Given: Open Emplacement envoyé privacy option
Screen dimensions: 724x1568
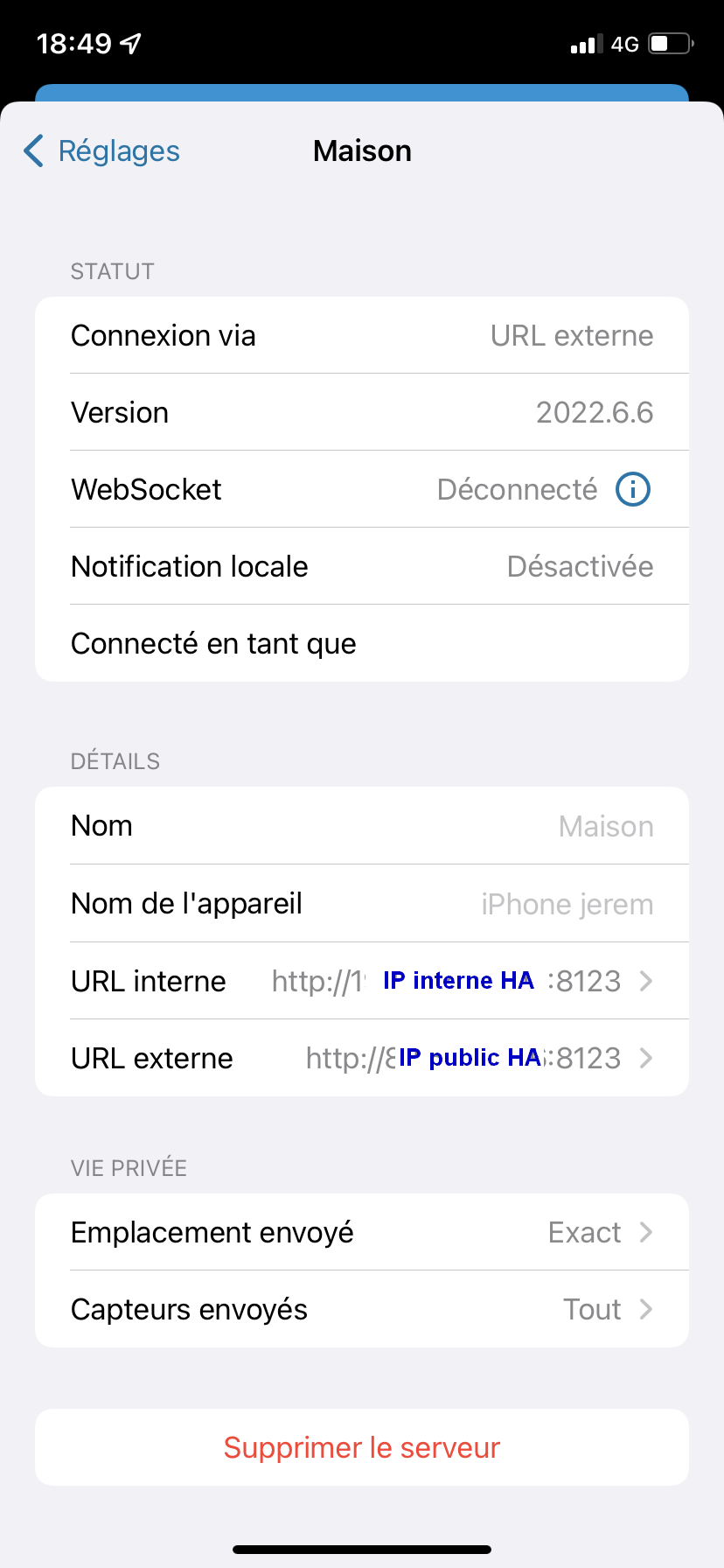Looking at the screenshot, I should [x=362, y=1232].
